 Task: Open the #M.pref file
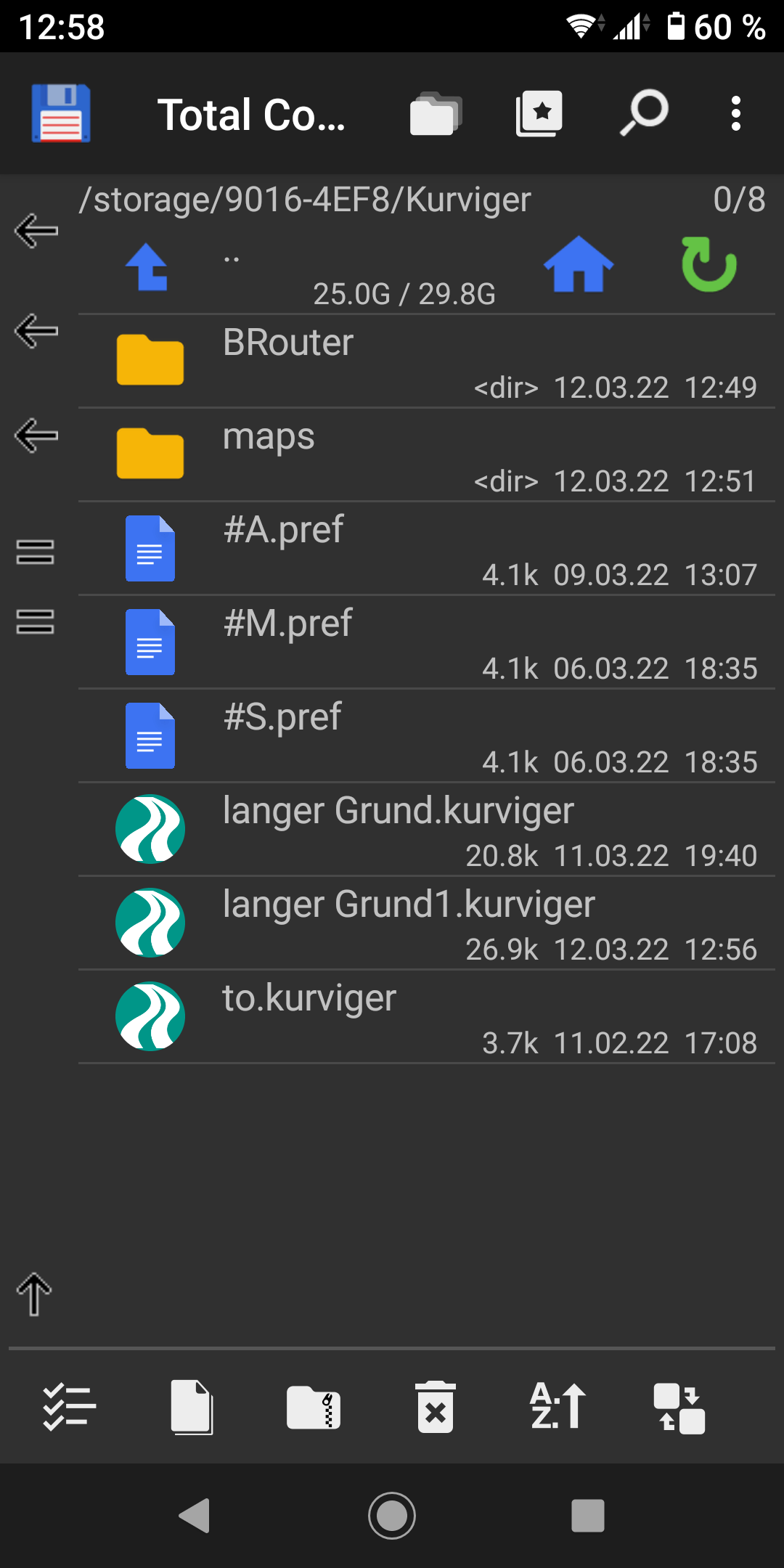point(426,642)
